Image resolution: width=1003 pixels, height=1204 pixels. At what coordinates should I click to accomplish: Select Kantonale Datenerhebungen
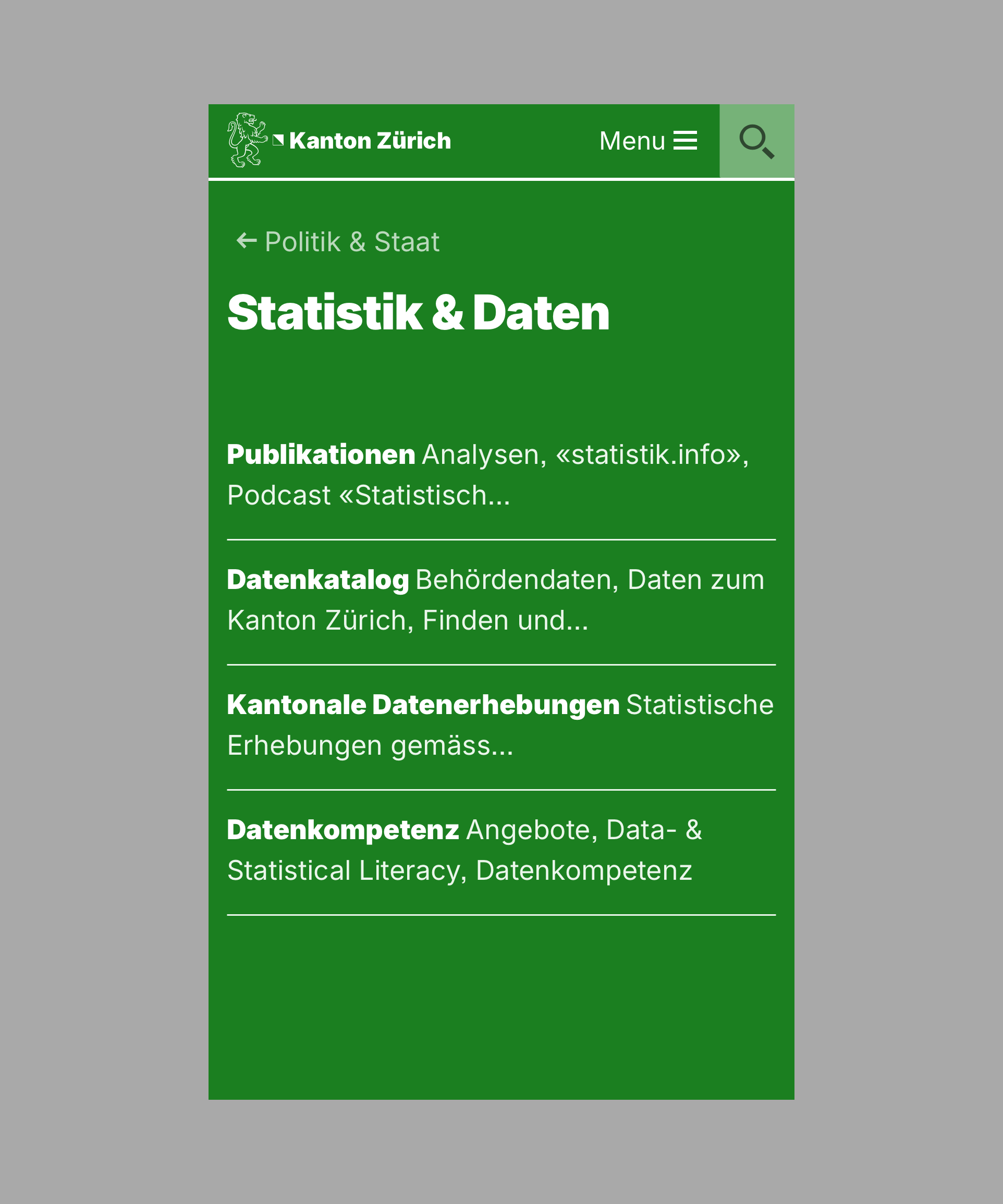point(500,724)
